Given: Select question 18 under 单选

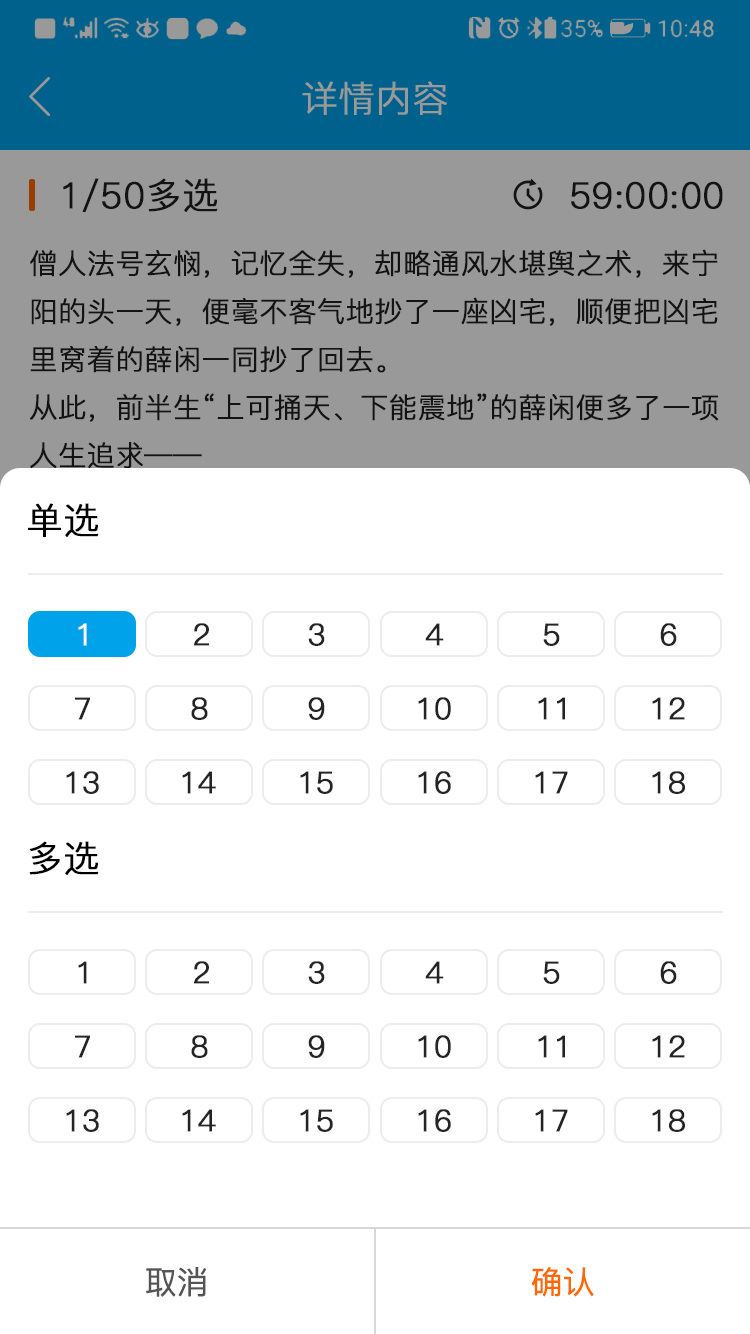Looking at the screenshot, I should [668, 782].
